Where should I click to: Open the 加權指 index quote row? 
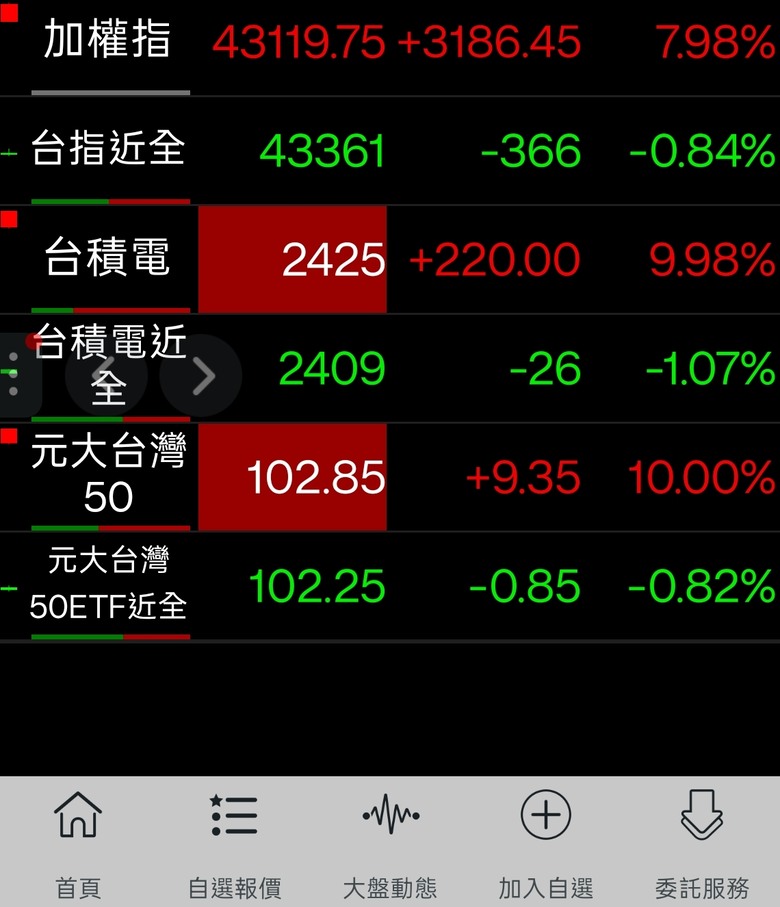tap(390, 47)
